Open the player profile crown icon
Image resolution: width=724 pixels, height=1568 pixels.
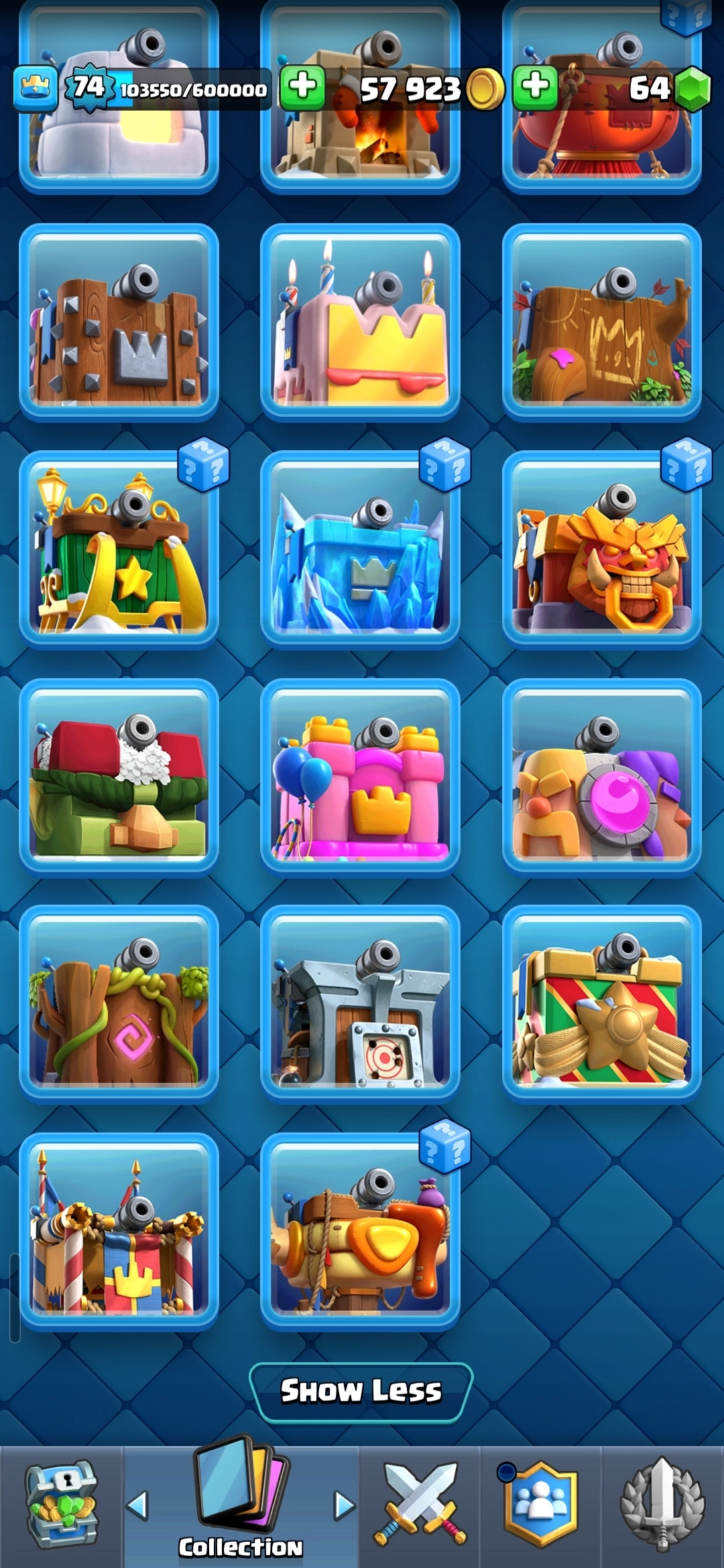(35, 87)
